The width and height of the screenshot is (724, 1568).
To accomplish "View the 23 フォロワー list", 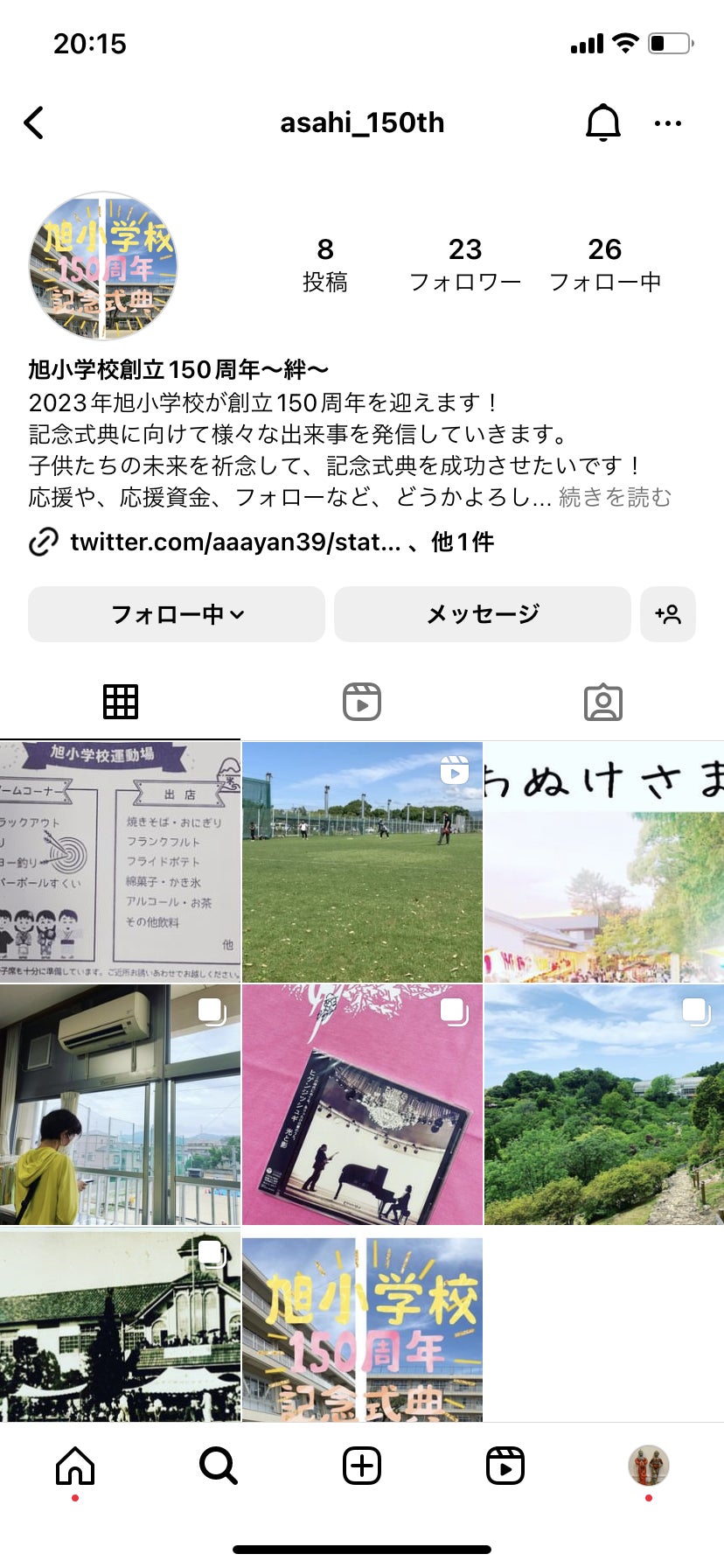I will pos(464,265).
